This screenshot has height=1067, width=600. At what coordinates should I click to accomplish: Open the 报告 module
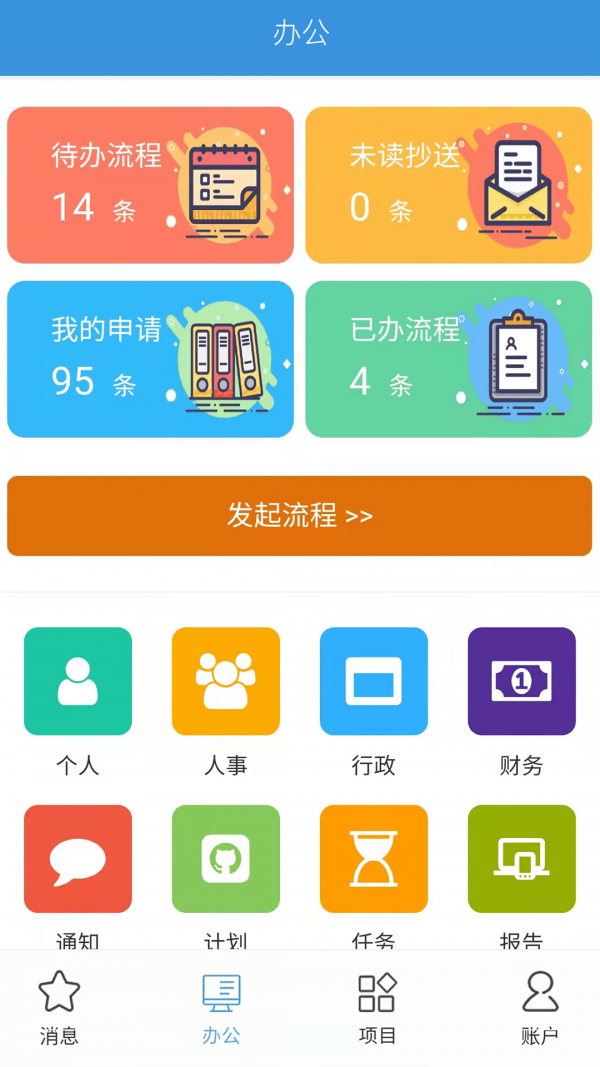click(522, 860)
